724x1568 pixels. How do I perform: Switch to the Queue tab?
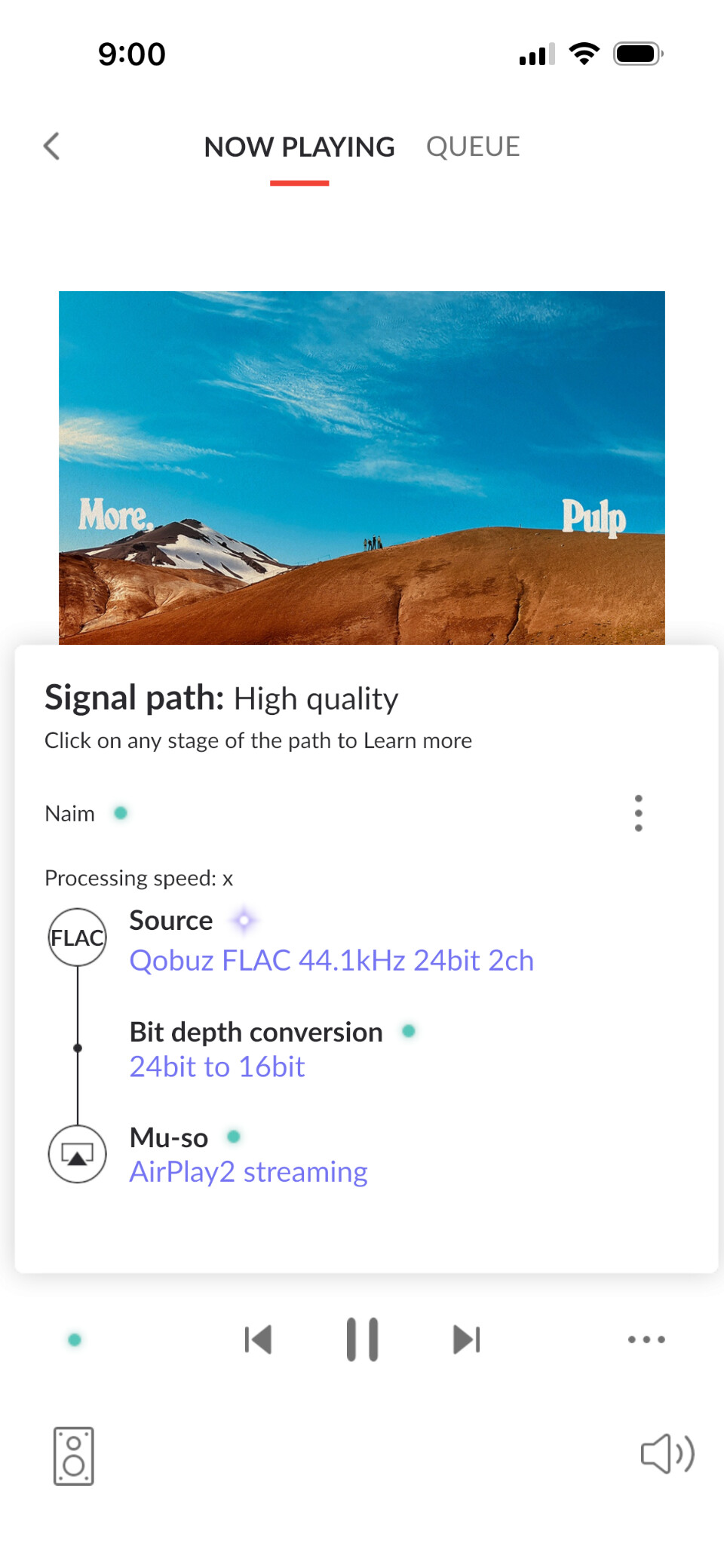473,146
